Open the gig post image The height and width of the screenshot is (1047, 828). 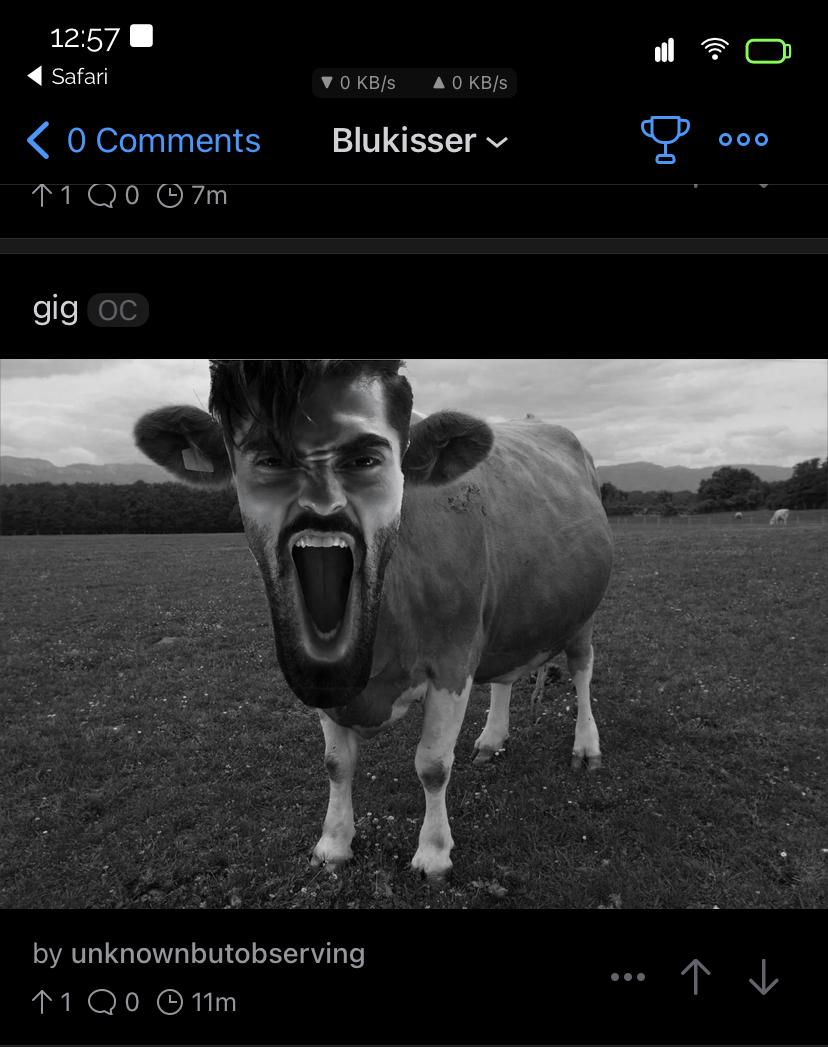point(414,633)
